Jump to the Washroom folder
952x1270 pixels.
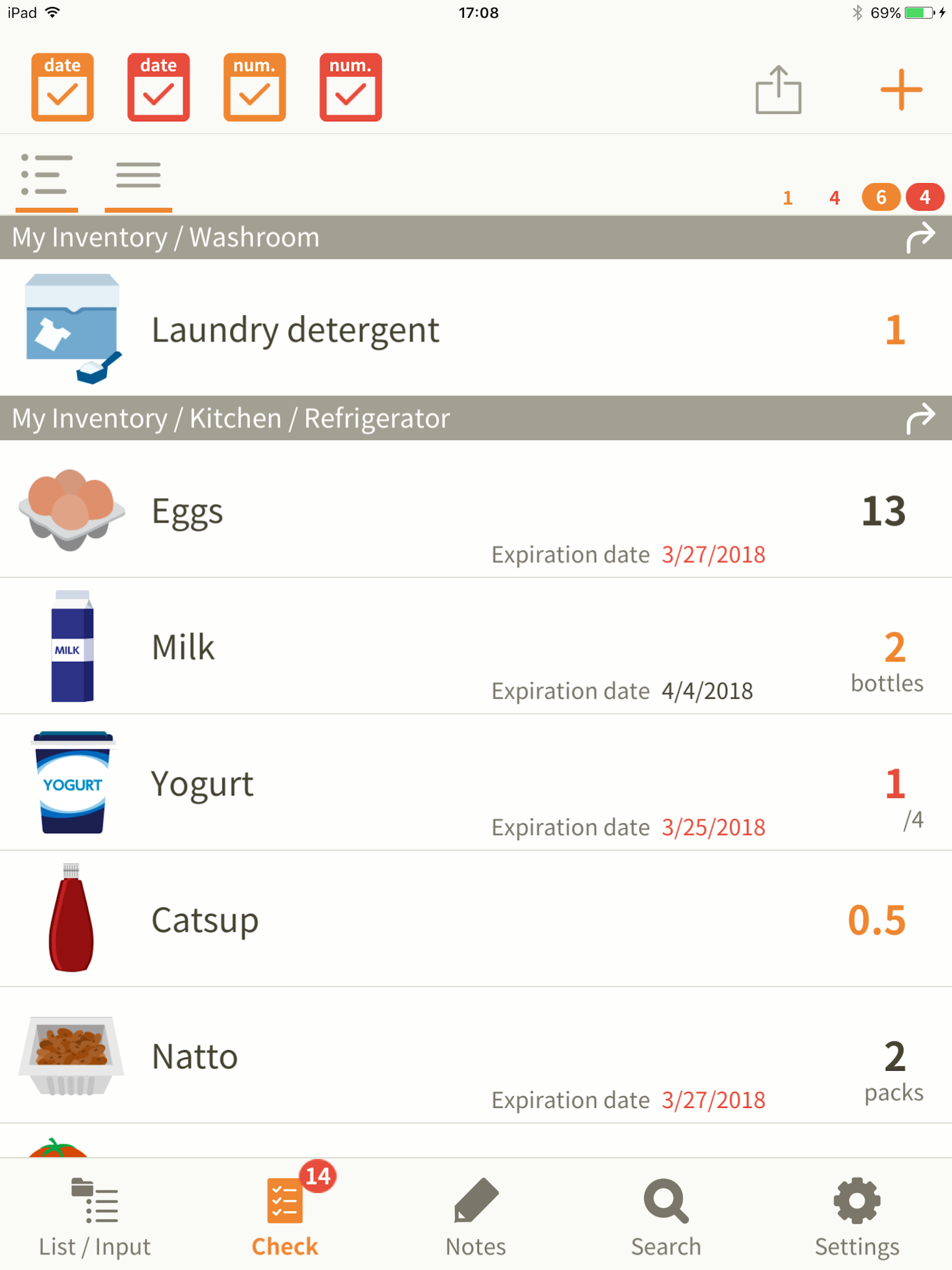[920, 237]
